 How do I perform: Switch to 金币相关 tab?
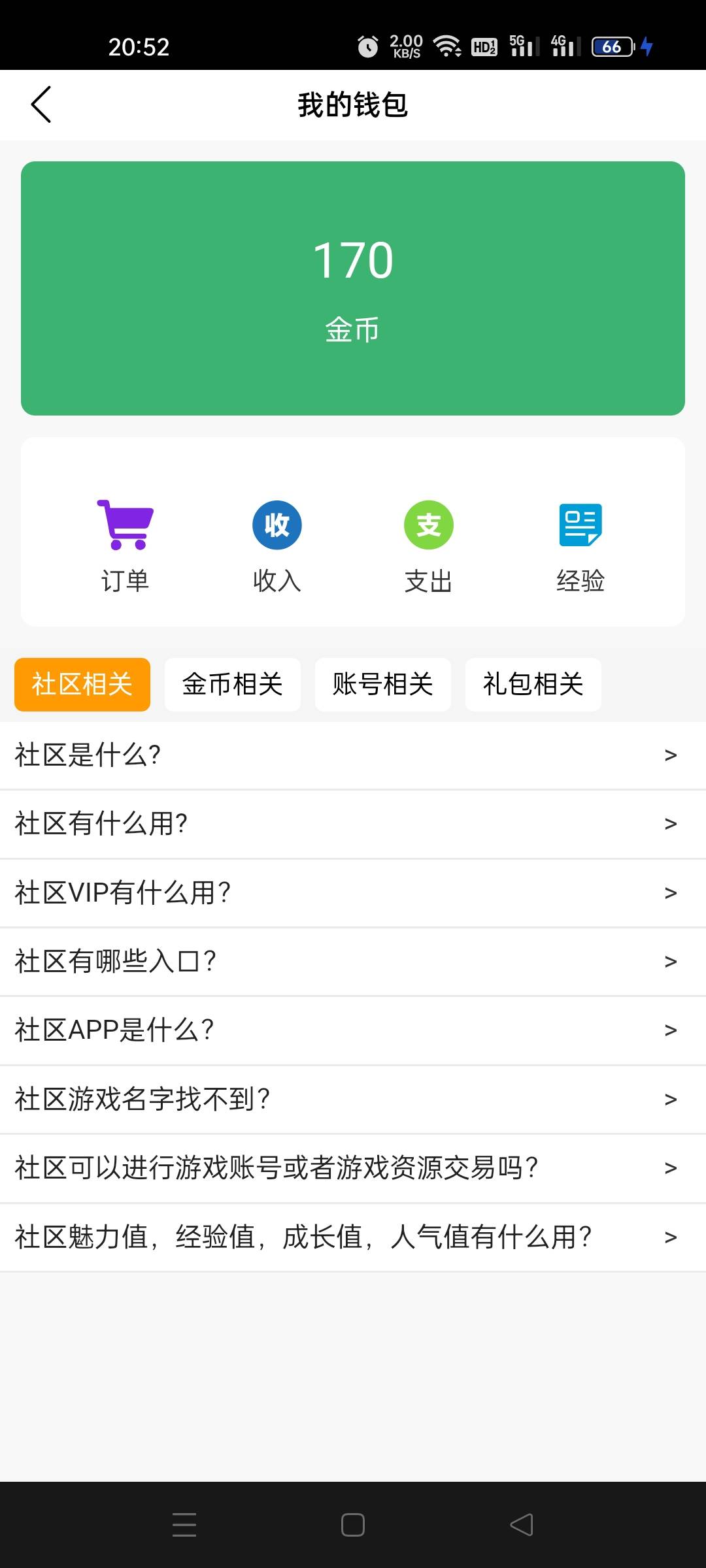click(x=233, y=684)
